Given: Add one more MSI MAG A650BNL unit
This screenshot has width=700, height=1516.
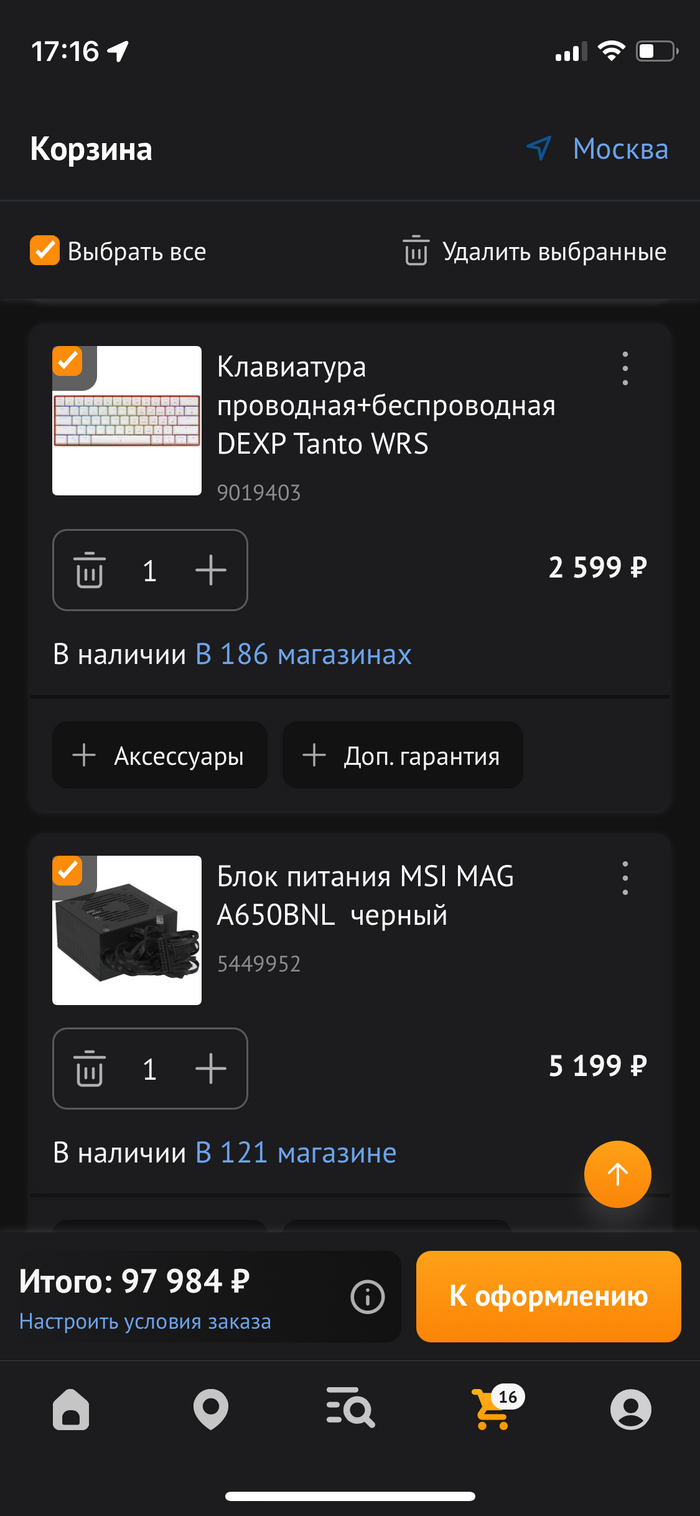Looking at the screenshot, I should [x=211, y=1069].
